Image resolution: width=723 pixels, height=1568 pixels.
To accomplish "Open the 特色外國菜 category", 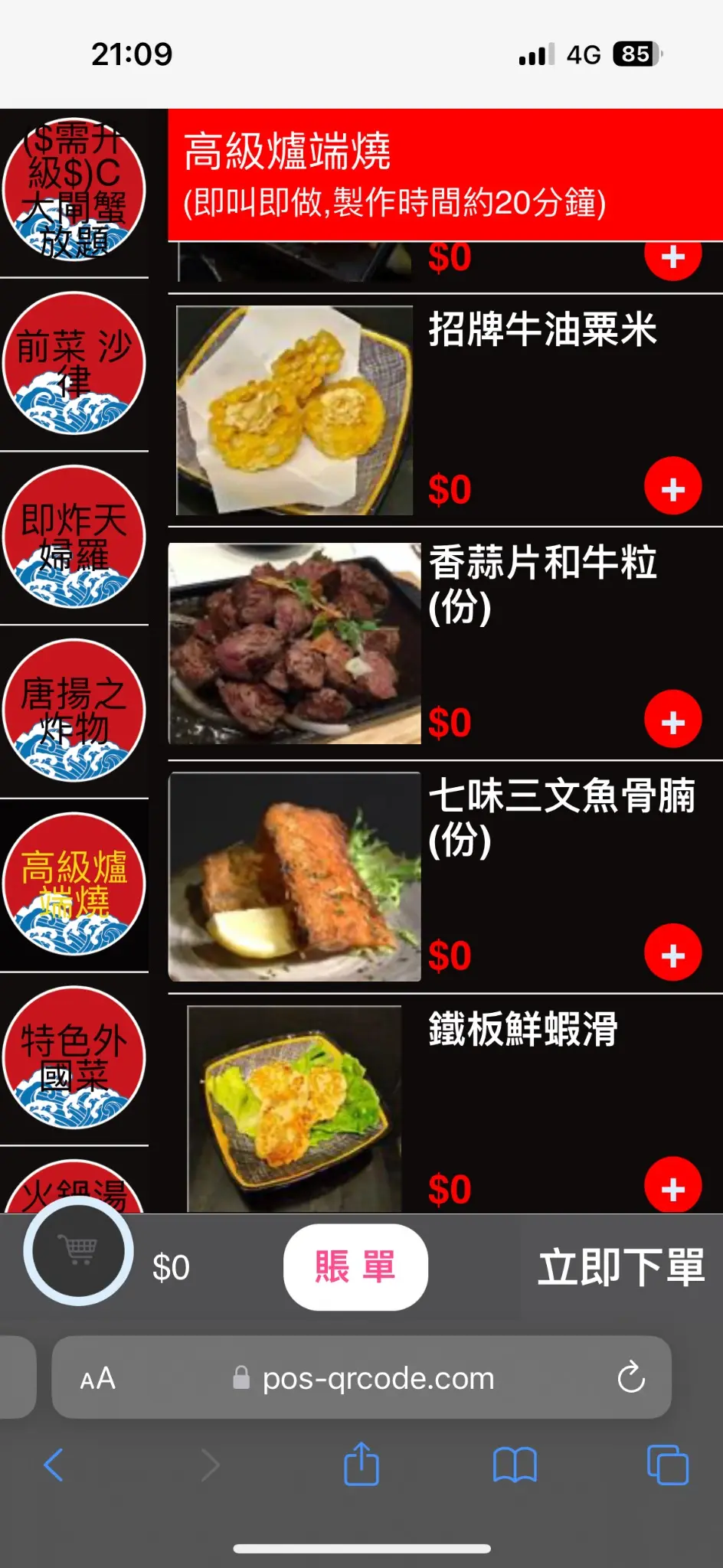I will click(74, 1058).
